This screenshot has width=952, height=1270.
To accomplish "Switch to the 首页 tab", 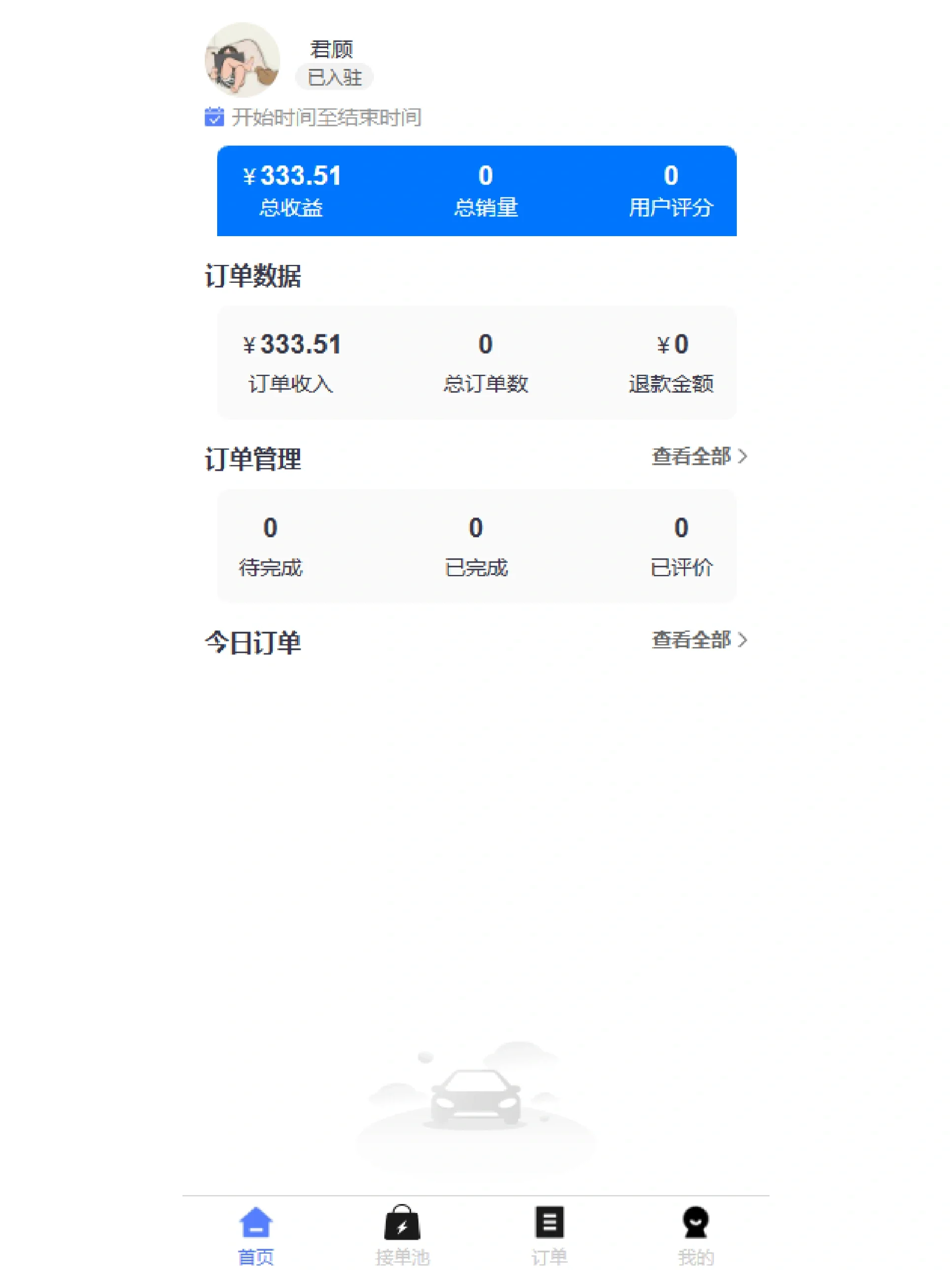I will point(256,1233).
